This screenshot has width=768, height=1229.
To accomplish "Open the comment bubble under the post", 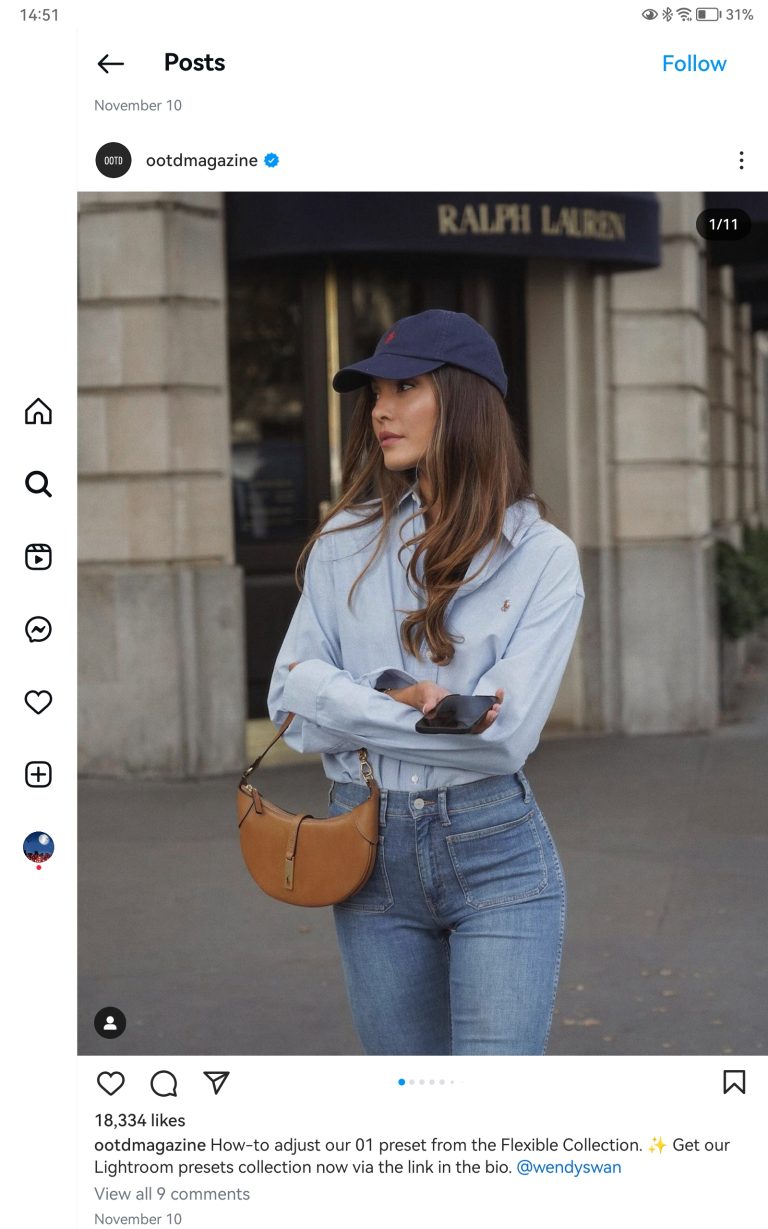I will click(x=164, y=1083).
